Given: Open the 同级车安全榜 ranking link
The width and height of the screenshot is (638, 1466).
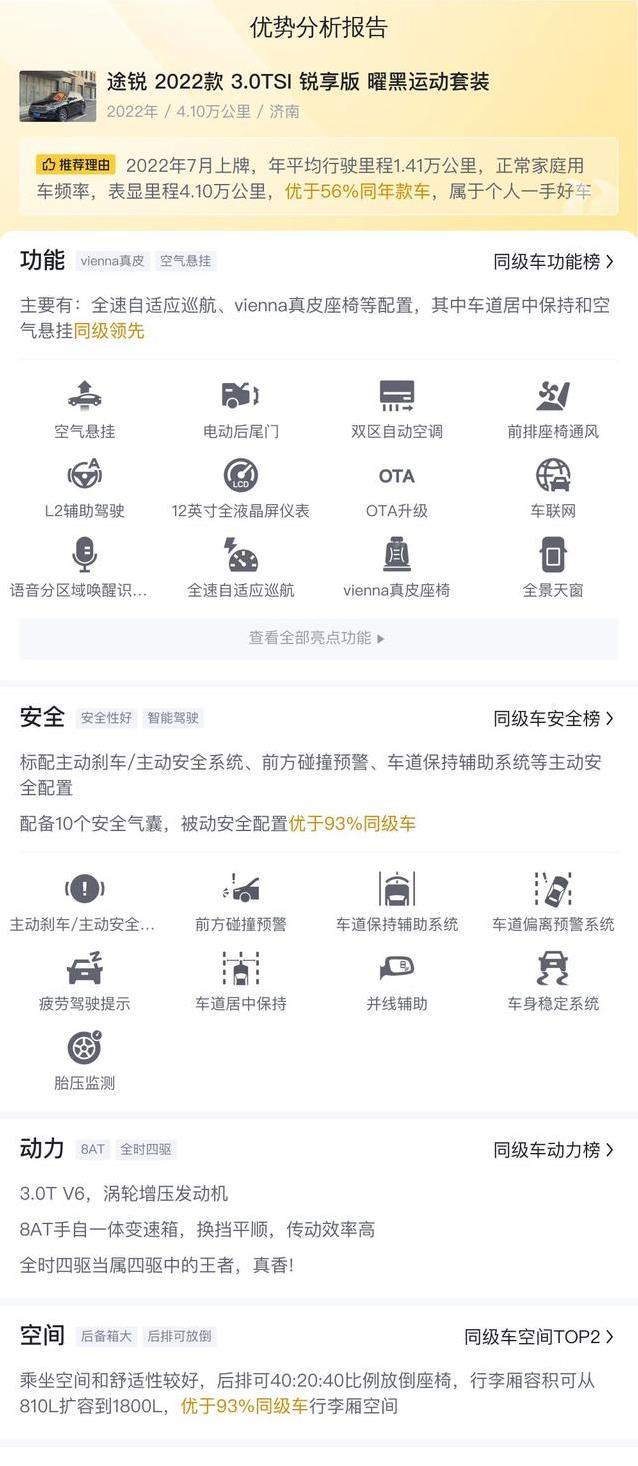Looking at the screenshot, I should 554,719.
